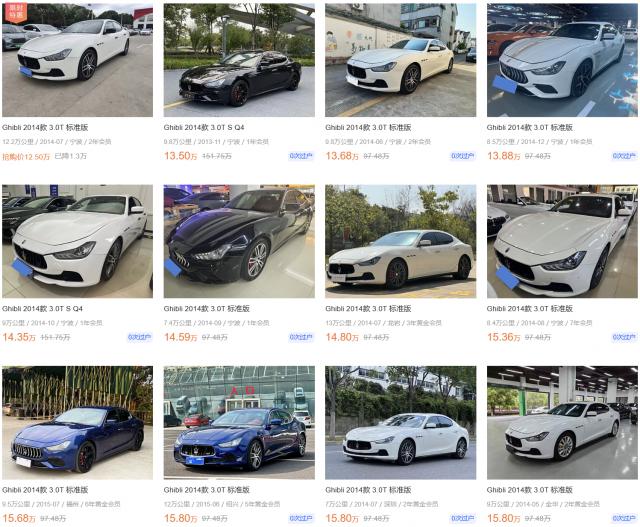640x527 pixels.
Task: Open the blue Ghibli listing at 15.68万
Action: point(77,422)
